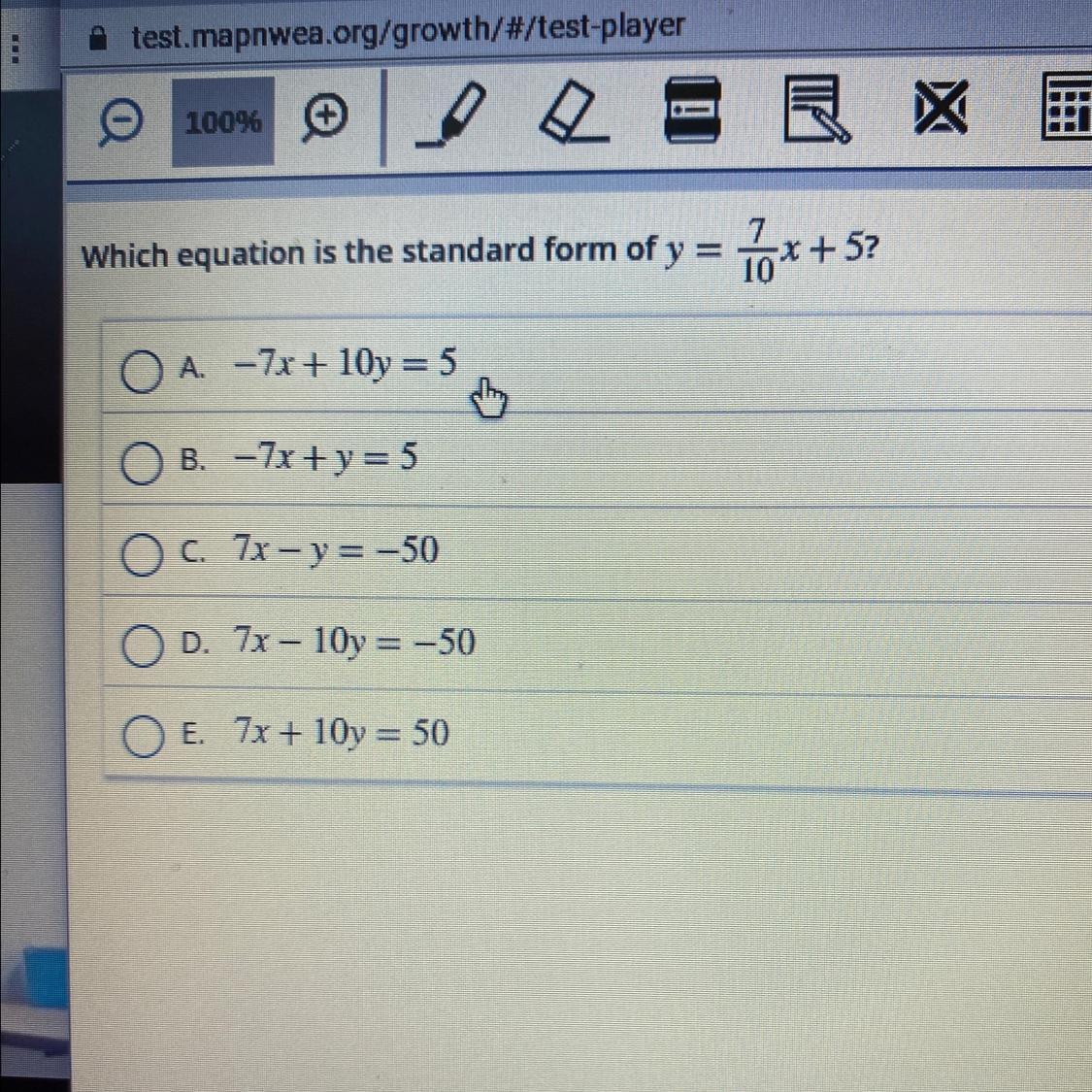Open the calculator tool
This screenshot has height=1092, width=1092.
[1065, 109]
